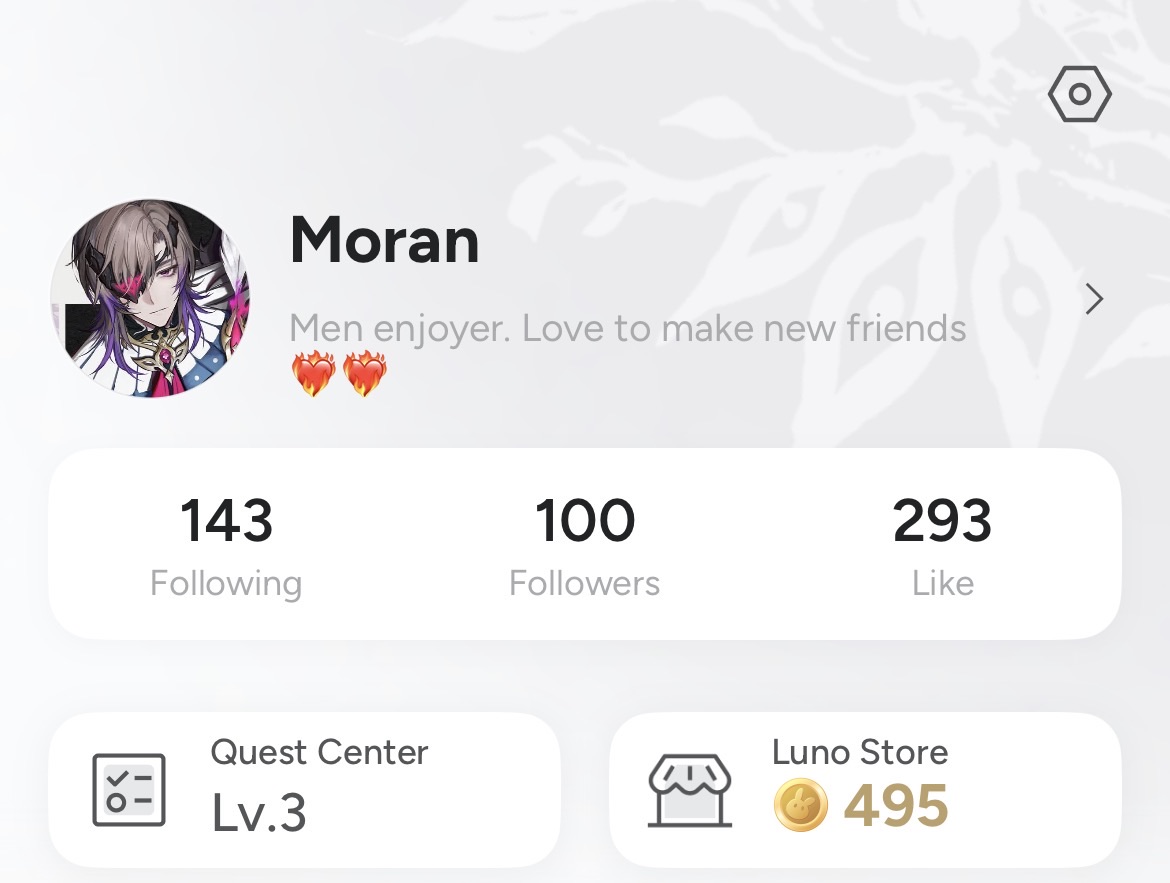Screen dimensions: 1170x883
Task: Open the Quest Center card
Action: point(304,789)
